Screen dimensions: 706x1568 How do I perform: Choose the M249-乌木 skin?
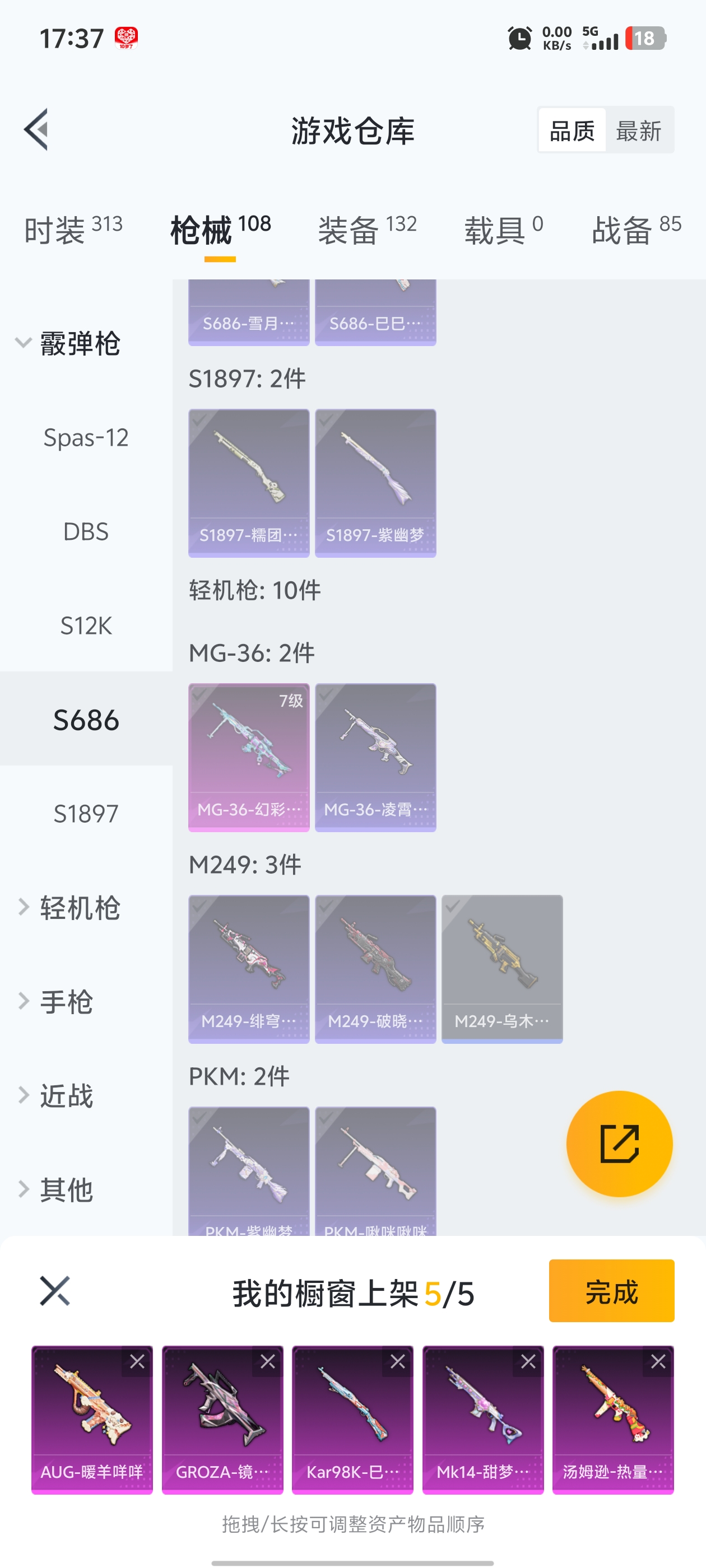point(502,968)
